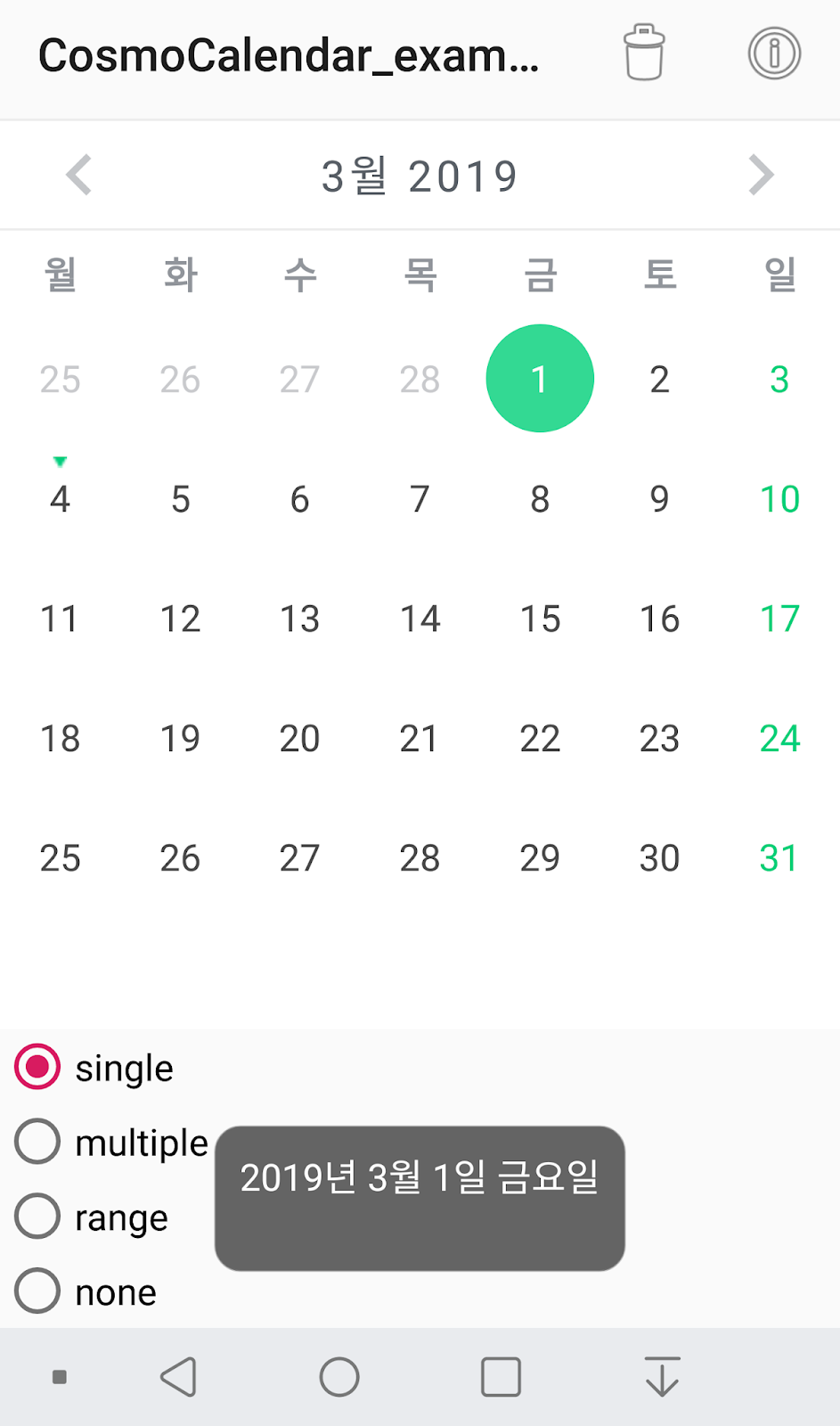Advance to the next month

pyautogui.click(x=761, y=175)
